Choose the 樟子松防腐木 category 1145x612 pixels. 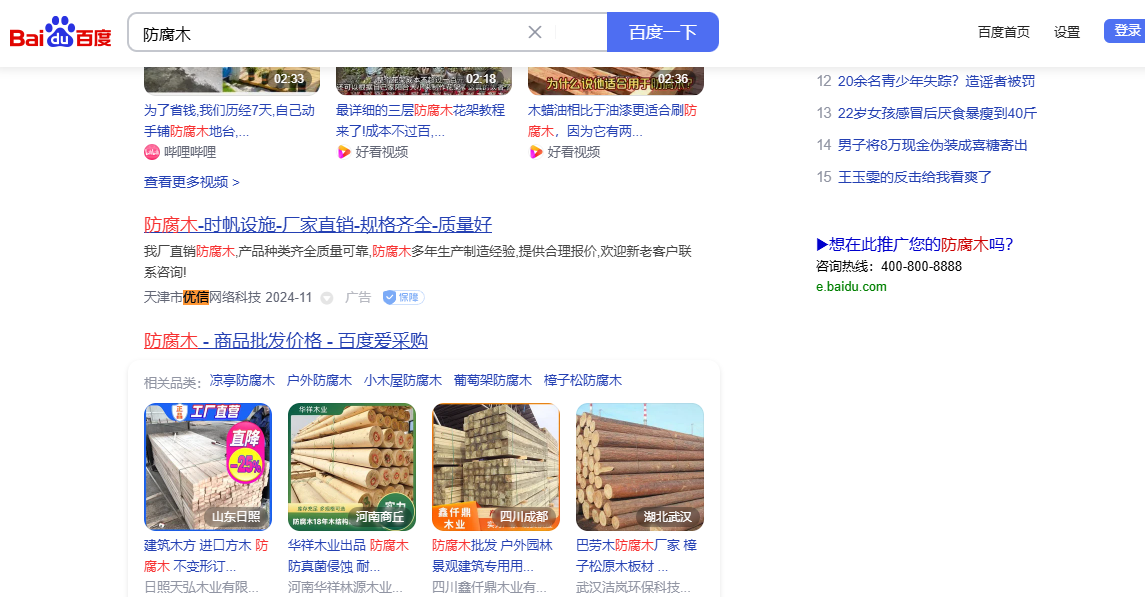tap(583, 381)
